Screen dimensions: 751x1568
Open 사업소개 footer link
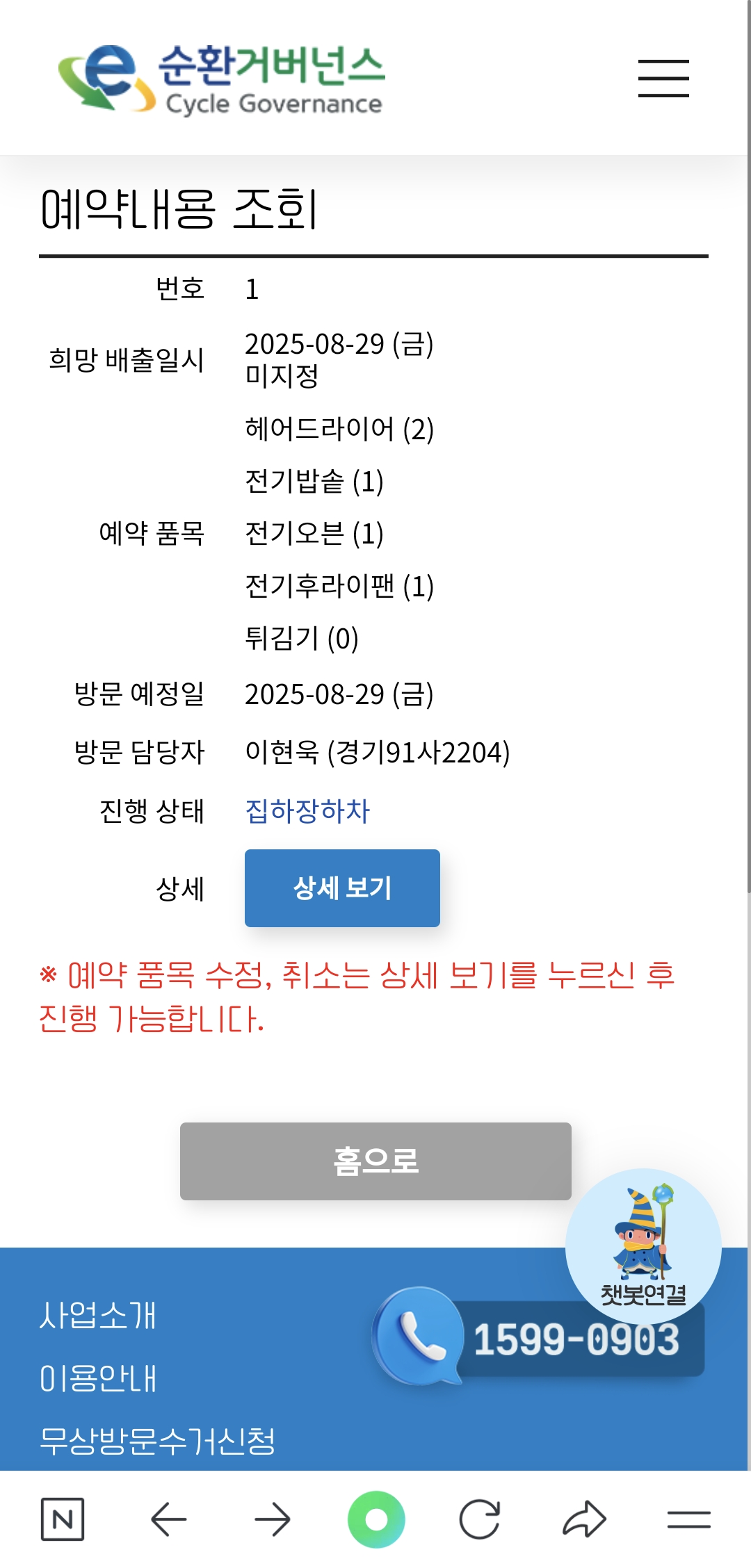coord(98,1315)
